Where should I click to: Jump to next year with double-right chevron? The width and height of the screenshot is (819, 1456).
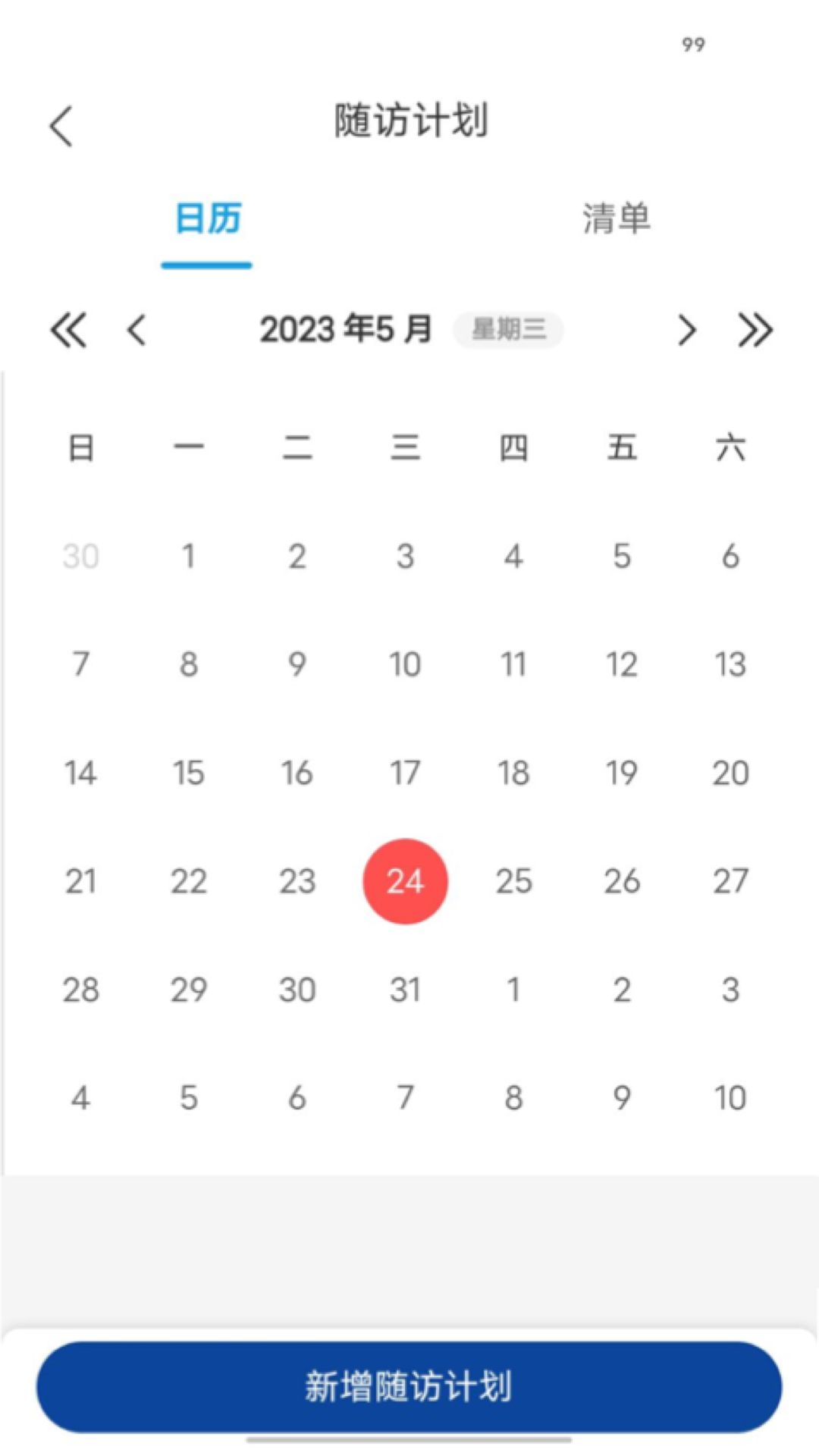tap(753, 330)
